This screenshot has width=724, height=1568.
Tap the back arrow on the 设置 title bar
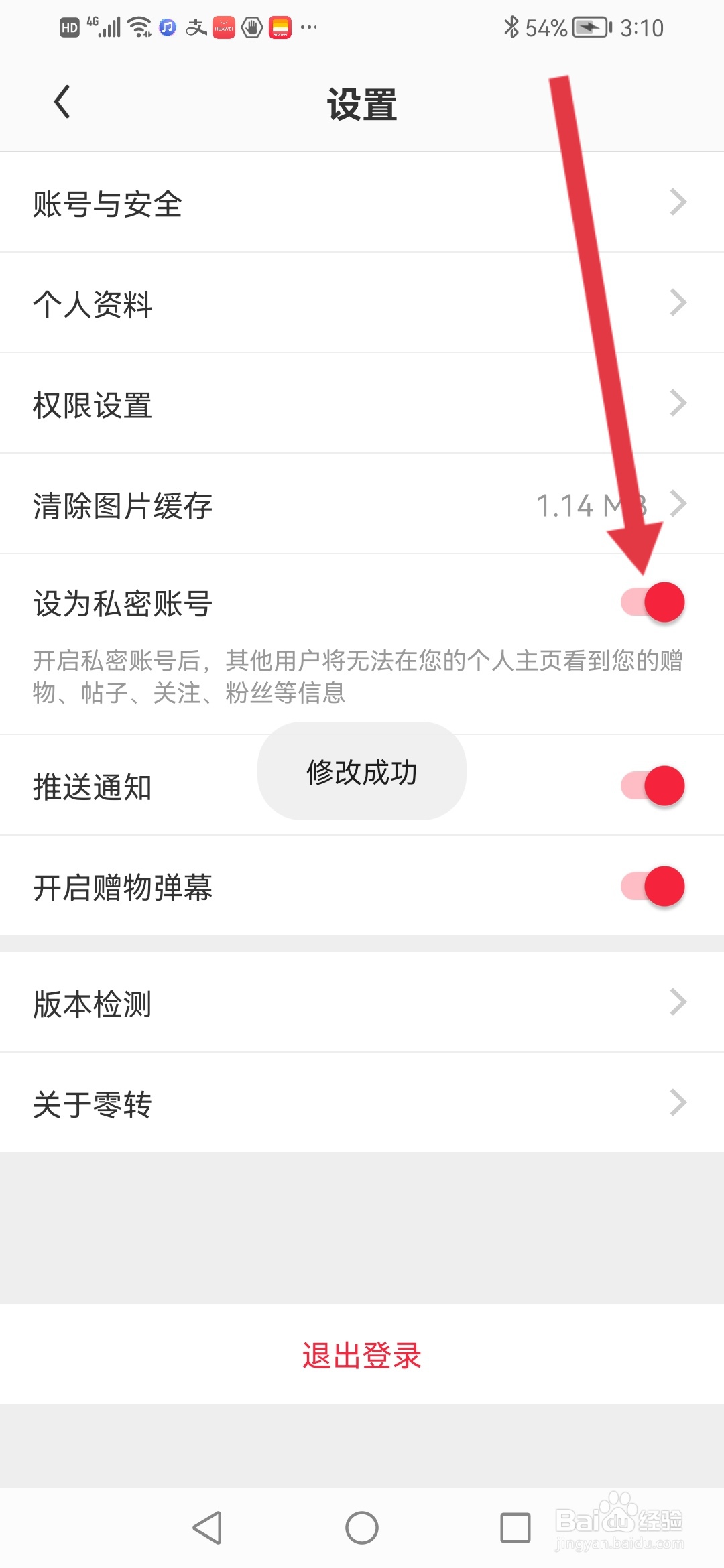(62, 102)
